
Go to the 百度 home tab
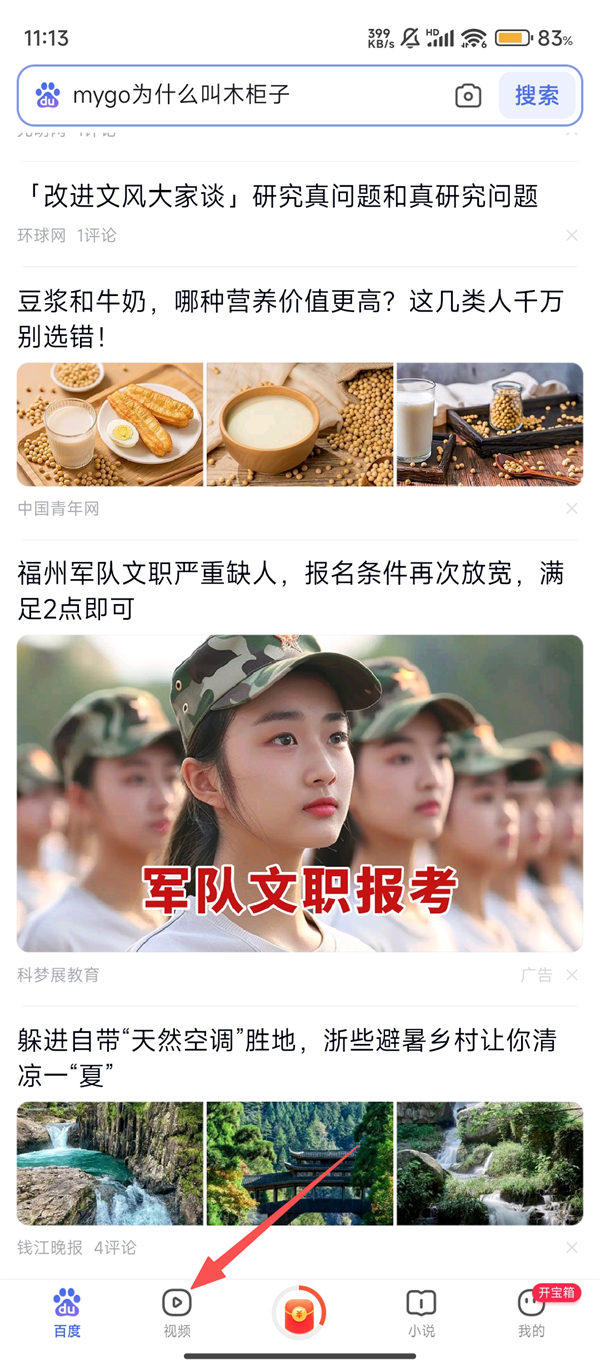67,1313
